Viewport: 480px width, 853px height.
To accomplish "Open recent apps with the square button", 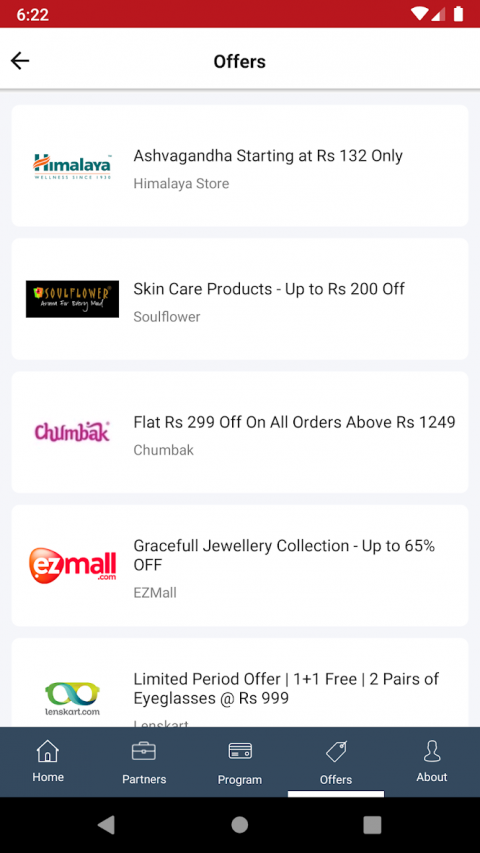I will pos(372,825).
